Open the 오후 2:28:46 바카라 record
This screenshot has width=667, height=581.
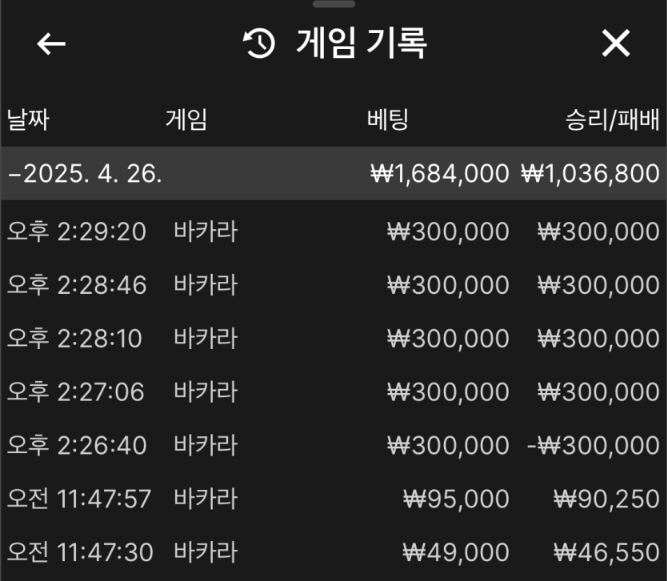333,285
